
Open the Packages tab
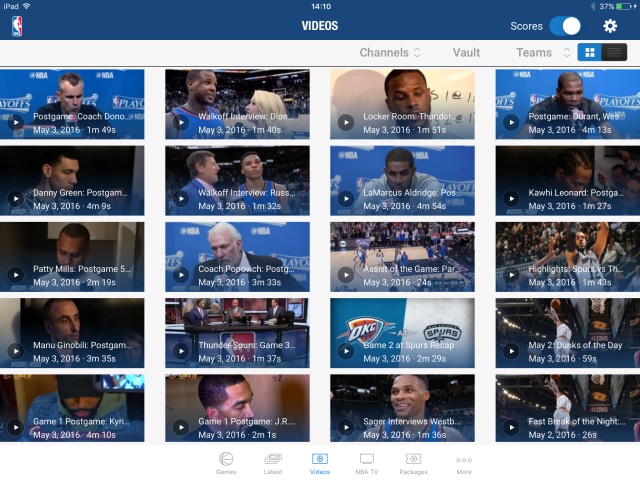tap(414, 462)
